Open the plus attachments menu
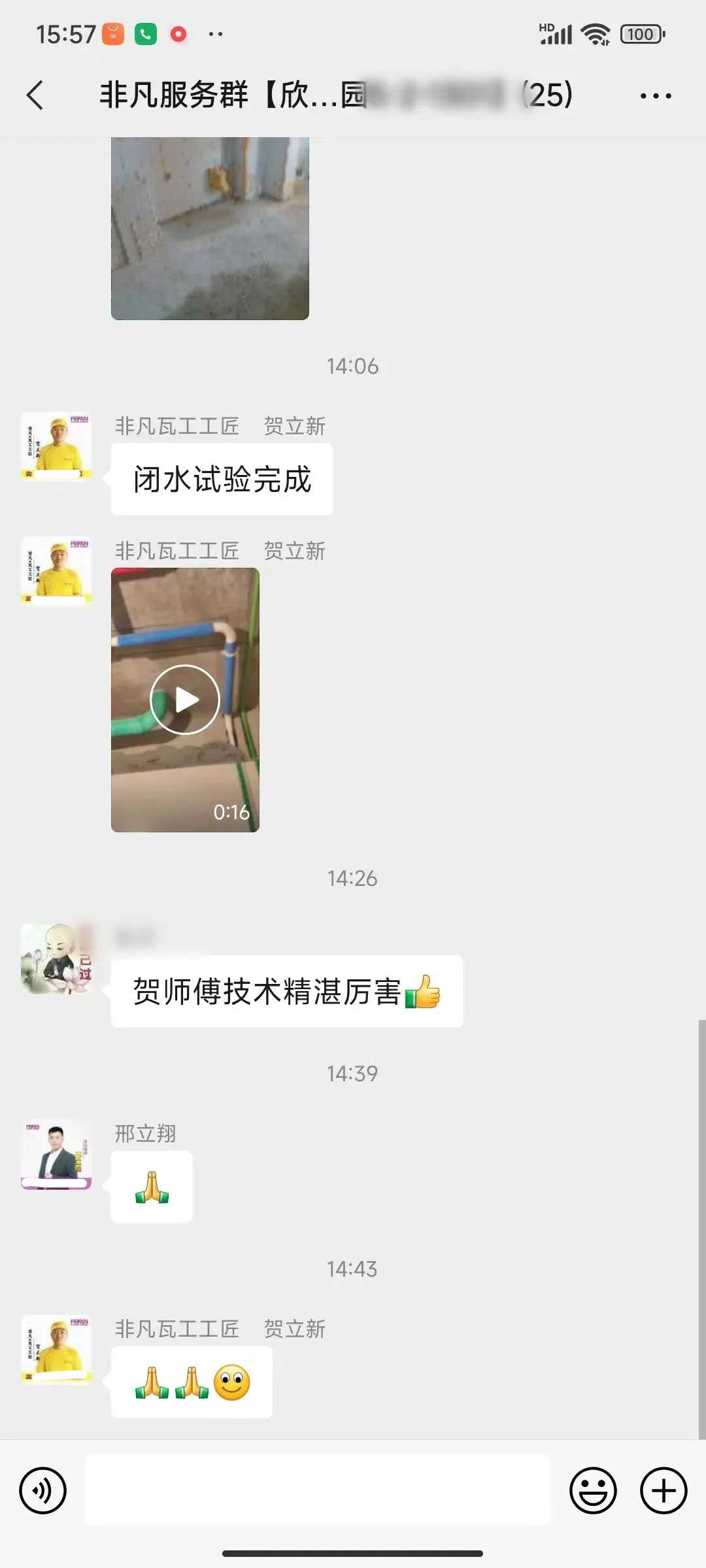Image resolution: width=706 pixels, height=1568 pixels. 663,1491
